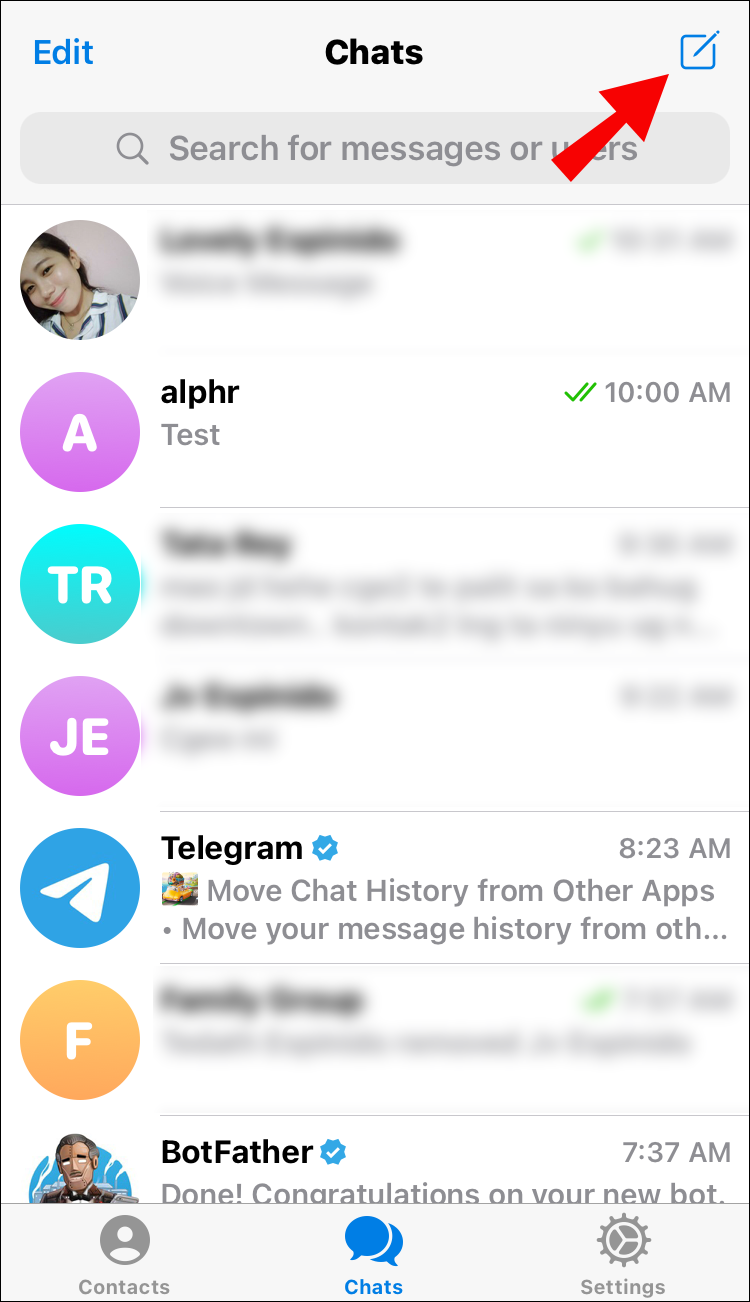Screen dimensions: 750x1302
Task: Switch to the Settings tab
Action: tap(622, 1255)
